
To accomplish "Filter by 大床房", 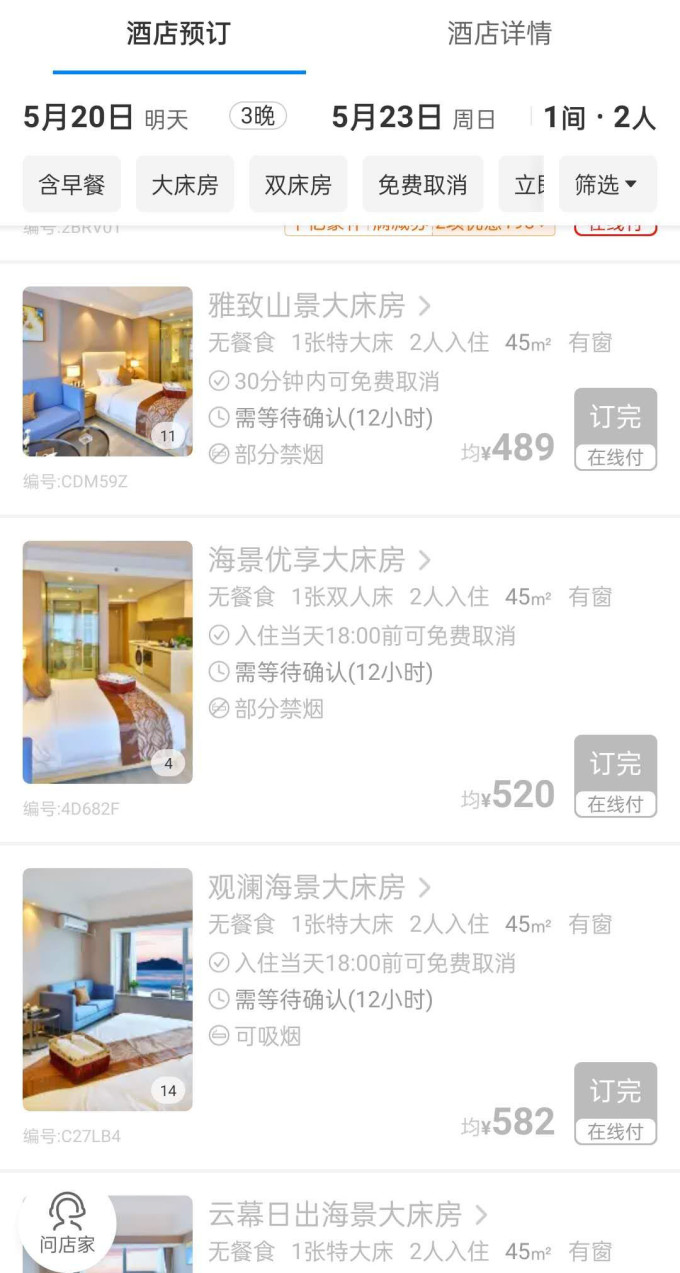I will pos(185,185).
